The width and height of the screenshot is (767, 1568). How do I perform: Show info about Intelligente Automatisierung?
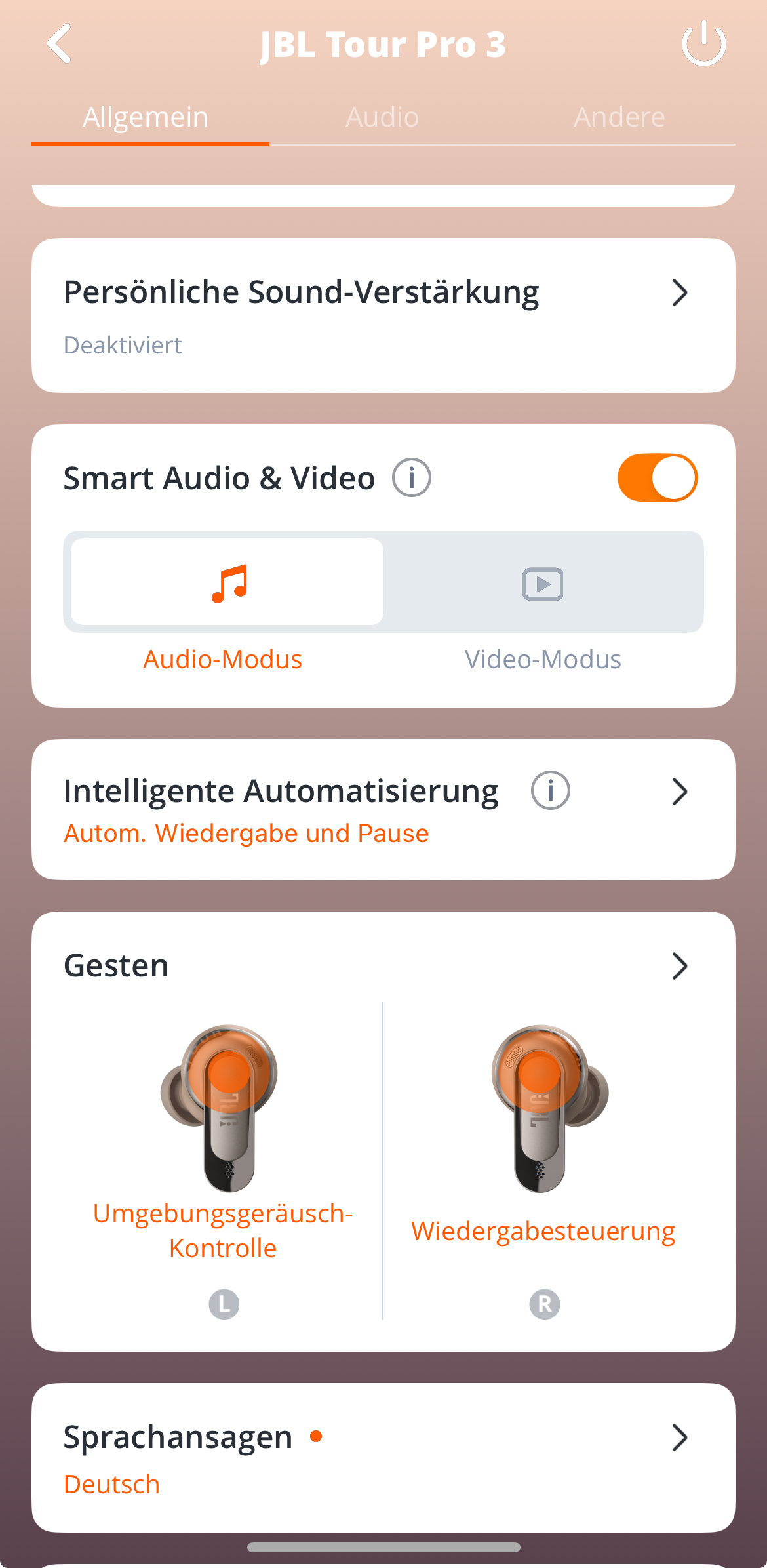point(551,790)
